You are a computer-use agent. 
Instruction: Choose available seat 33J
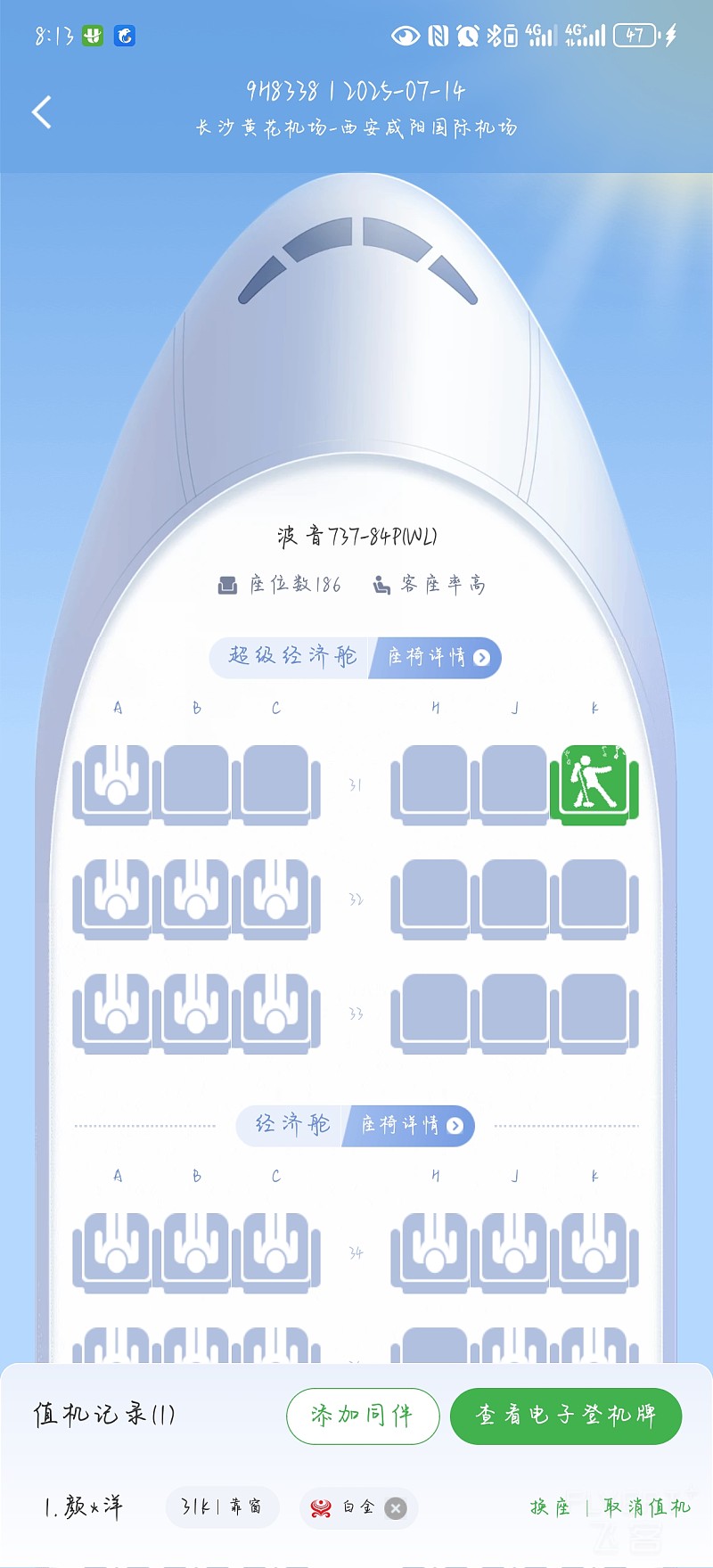click(x=514, y=1010)
